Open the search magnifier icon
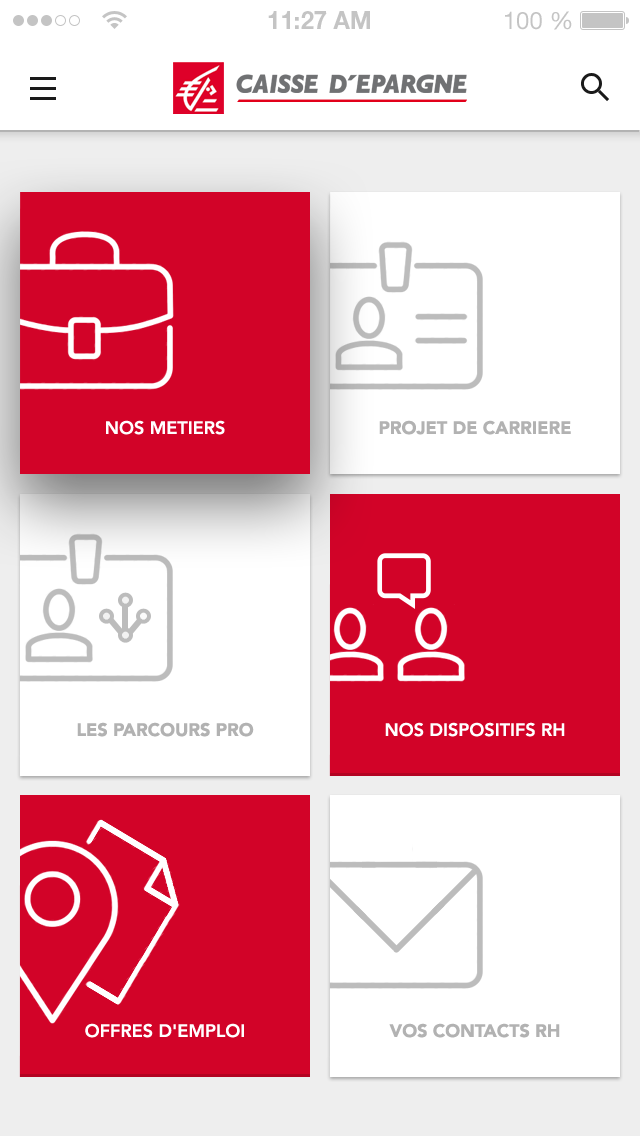This screenshot has height=1136, width=640. pyautogui.click(x=595, y=88)
